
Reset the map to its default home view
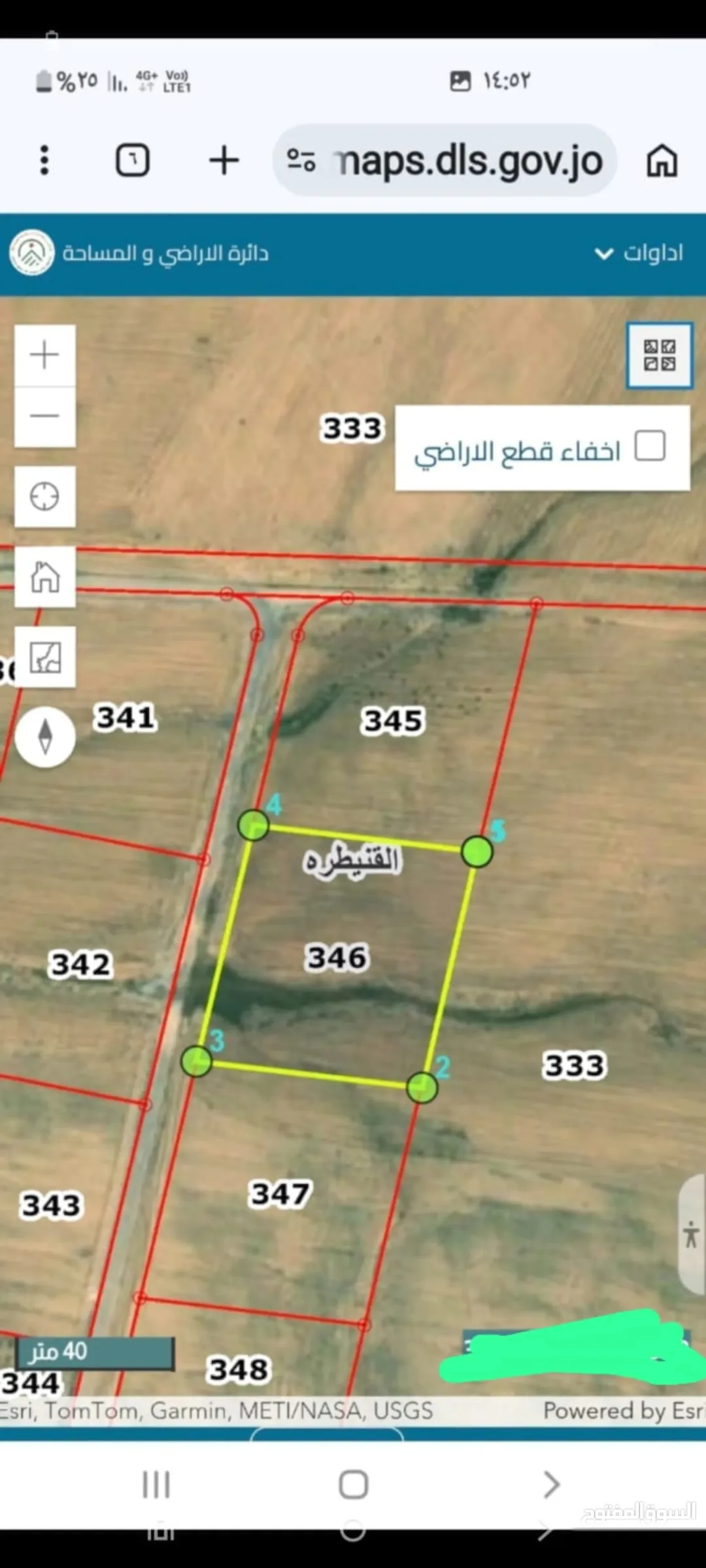(45, 577)
